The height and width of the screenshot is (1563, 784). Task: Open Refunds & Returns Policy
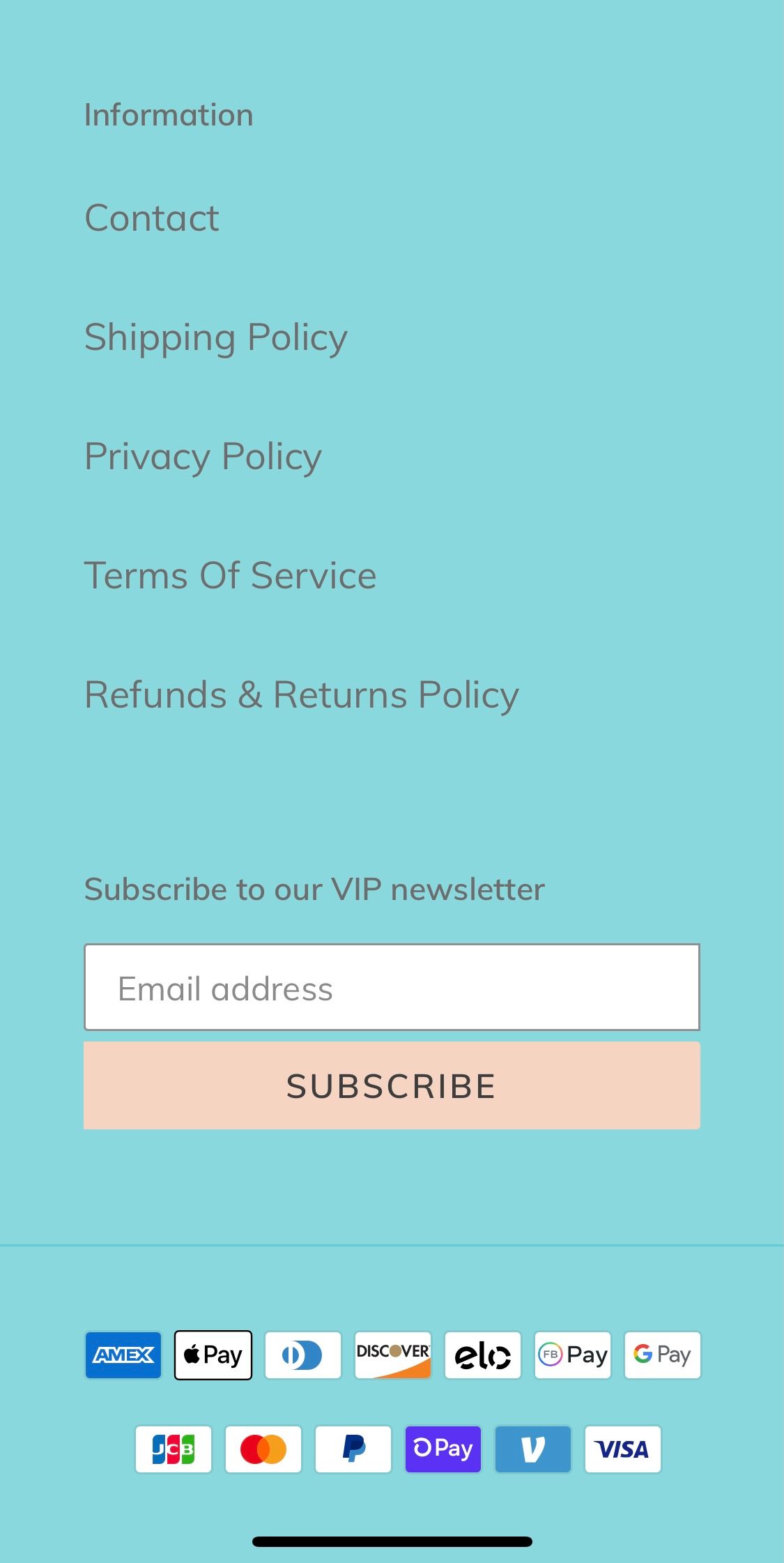301,695
